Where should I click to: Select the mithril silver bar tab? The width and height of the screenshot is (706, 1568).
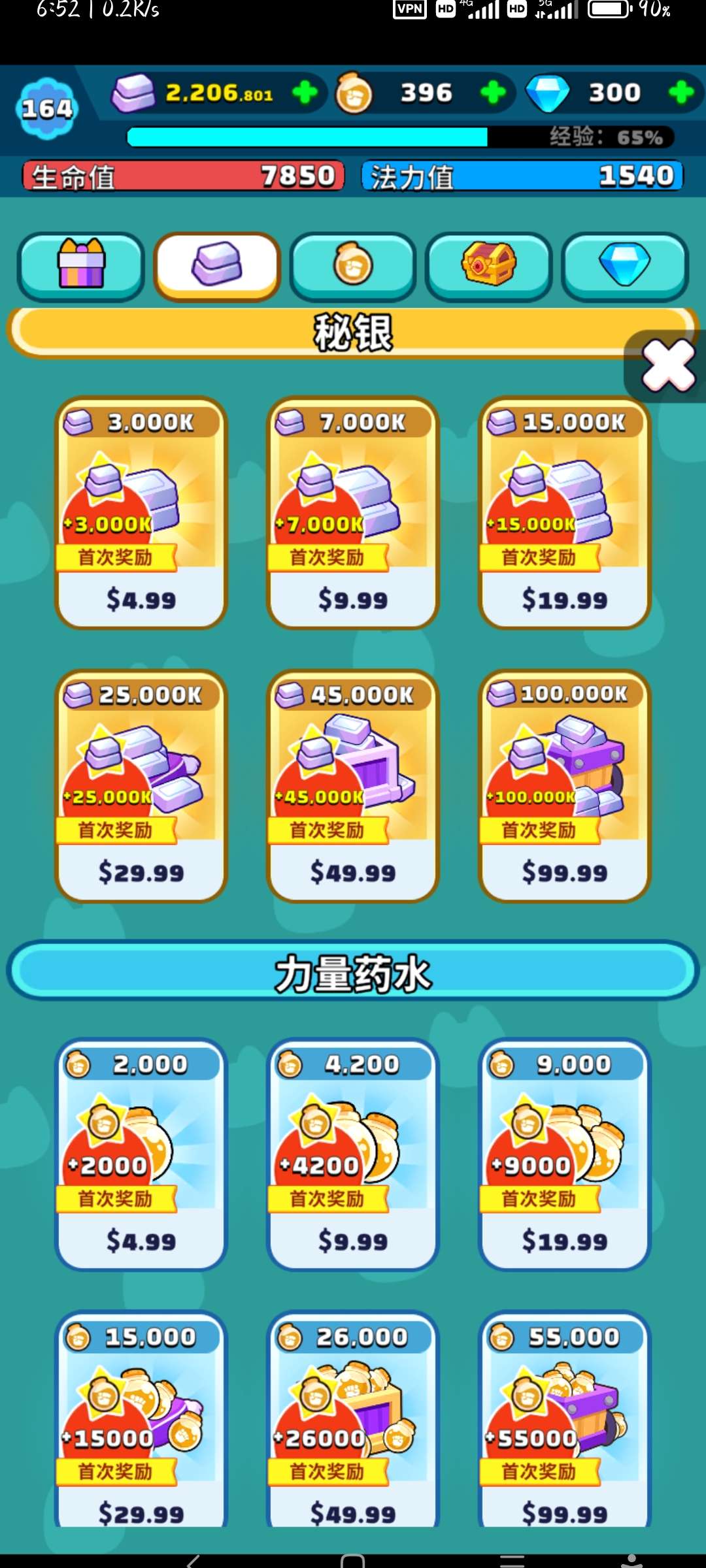(x=217, y=265)
